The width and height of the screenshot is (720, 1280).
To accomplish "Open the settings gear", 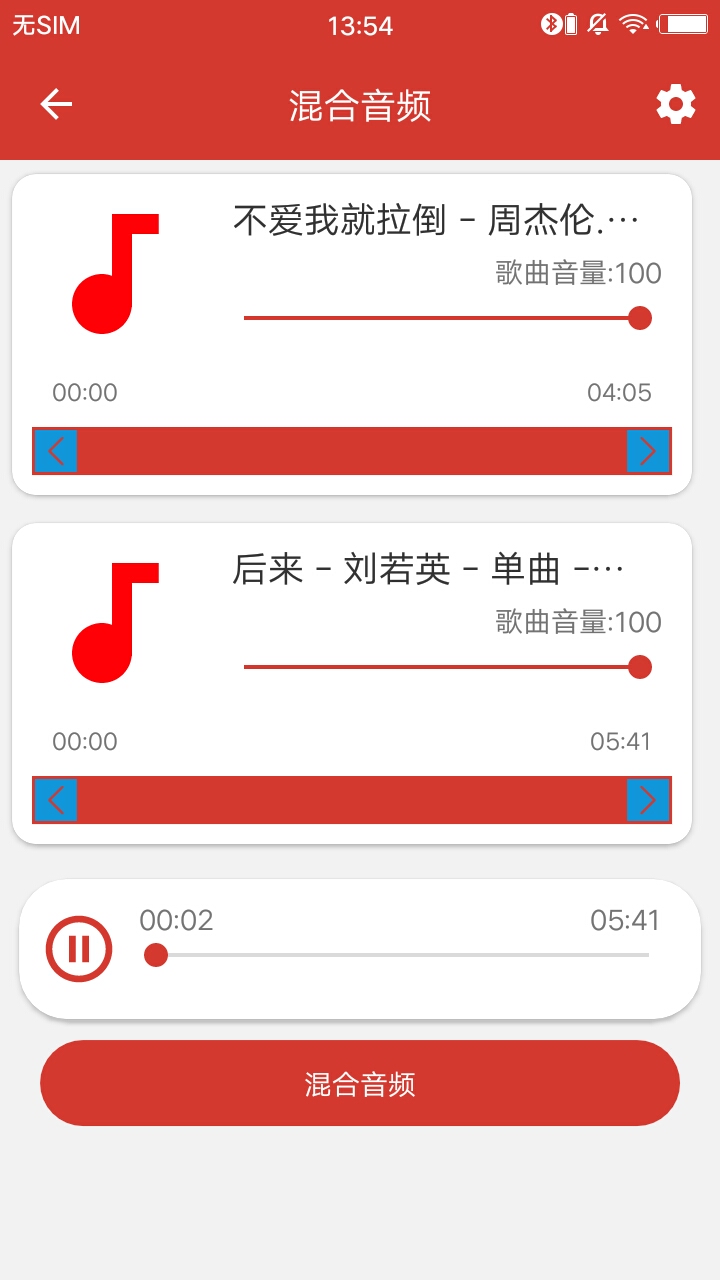I will 675,104.
